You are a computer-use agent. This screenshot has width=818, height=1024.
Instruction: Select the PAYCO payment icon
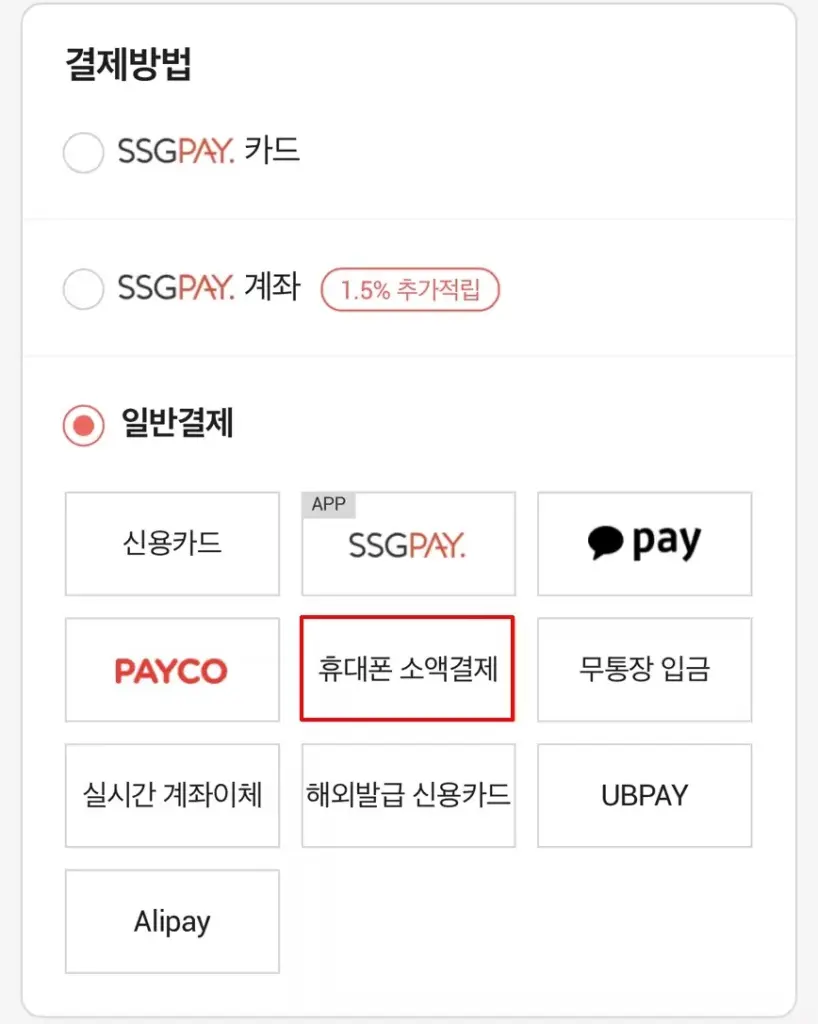point(172,670)
